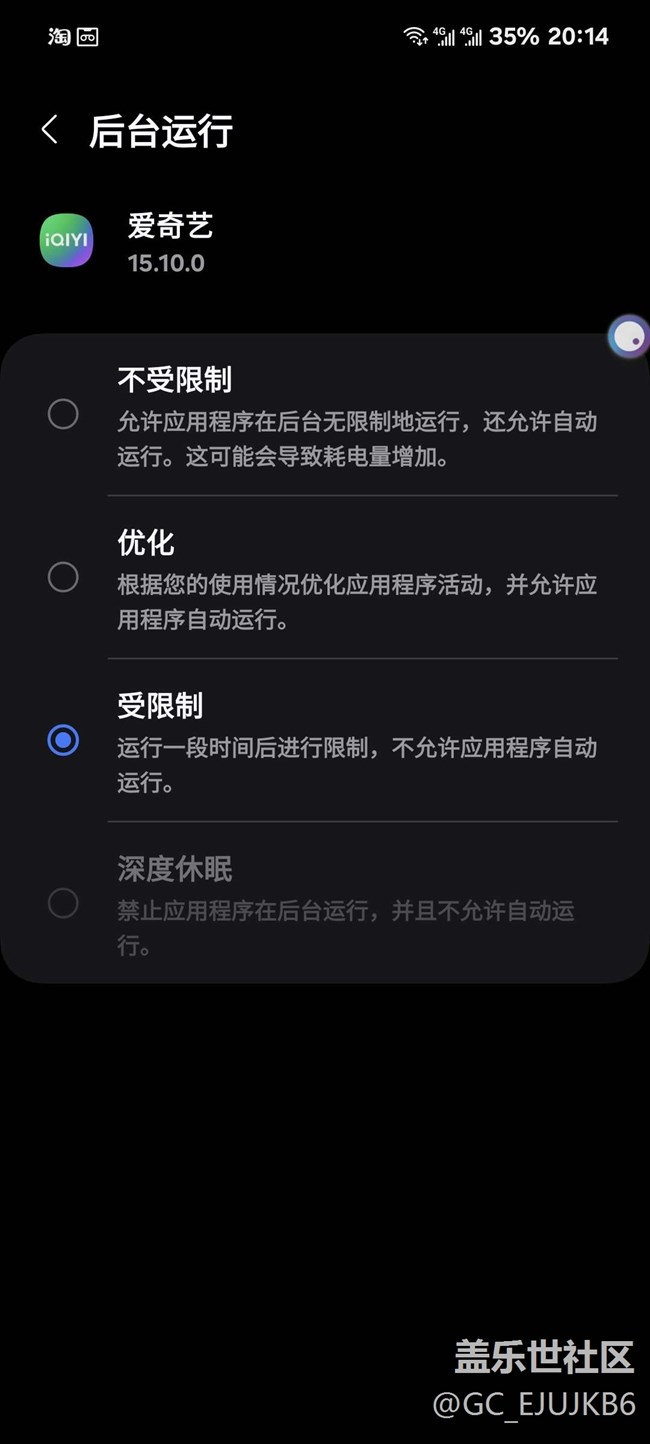Select the 受限制 option
Screen dimensions: 650x1444
pyautogui.click(x=63, y=740)
